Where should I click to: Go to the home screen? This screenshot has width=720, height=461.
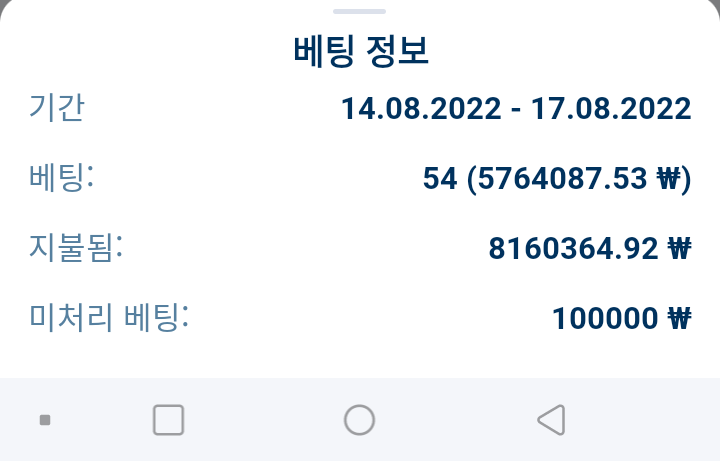pyautogui.click(x=359, y=420)
